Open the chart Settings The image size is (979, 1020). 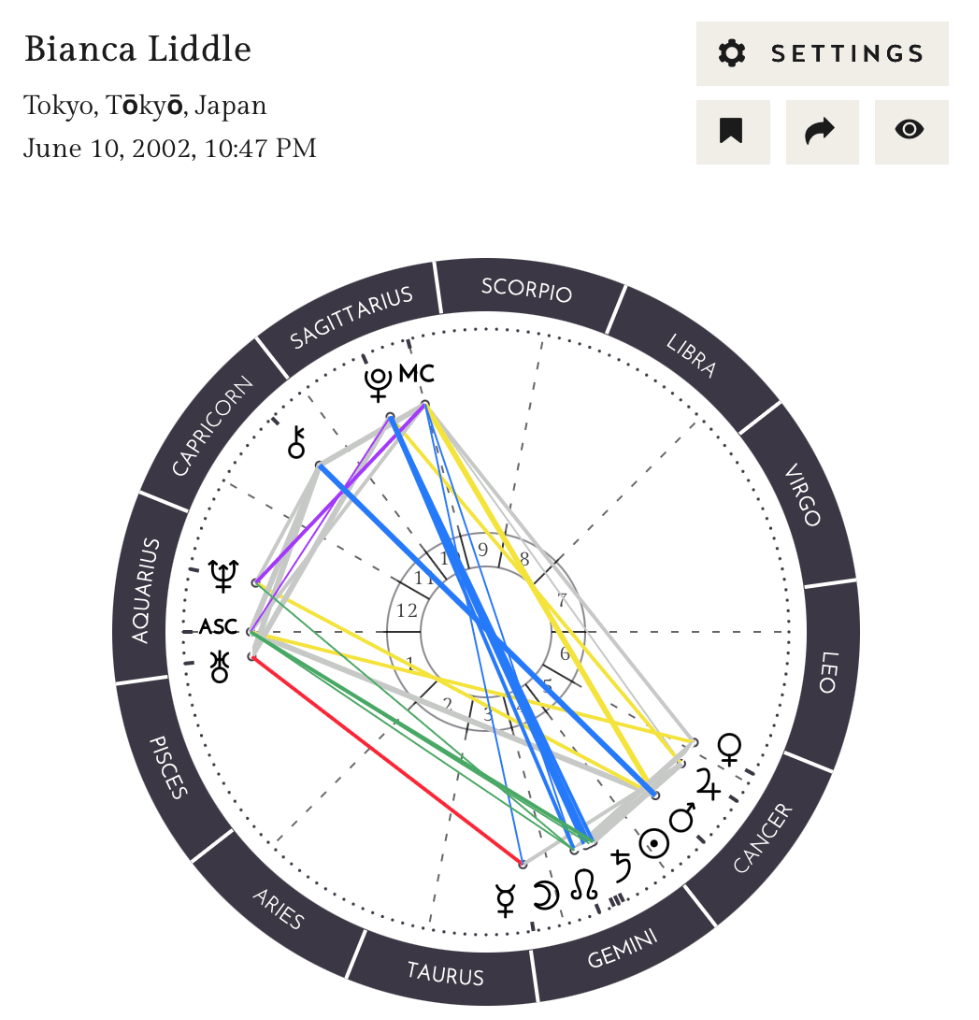pyautogui.click(x=822, y=53)
